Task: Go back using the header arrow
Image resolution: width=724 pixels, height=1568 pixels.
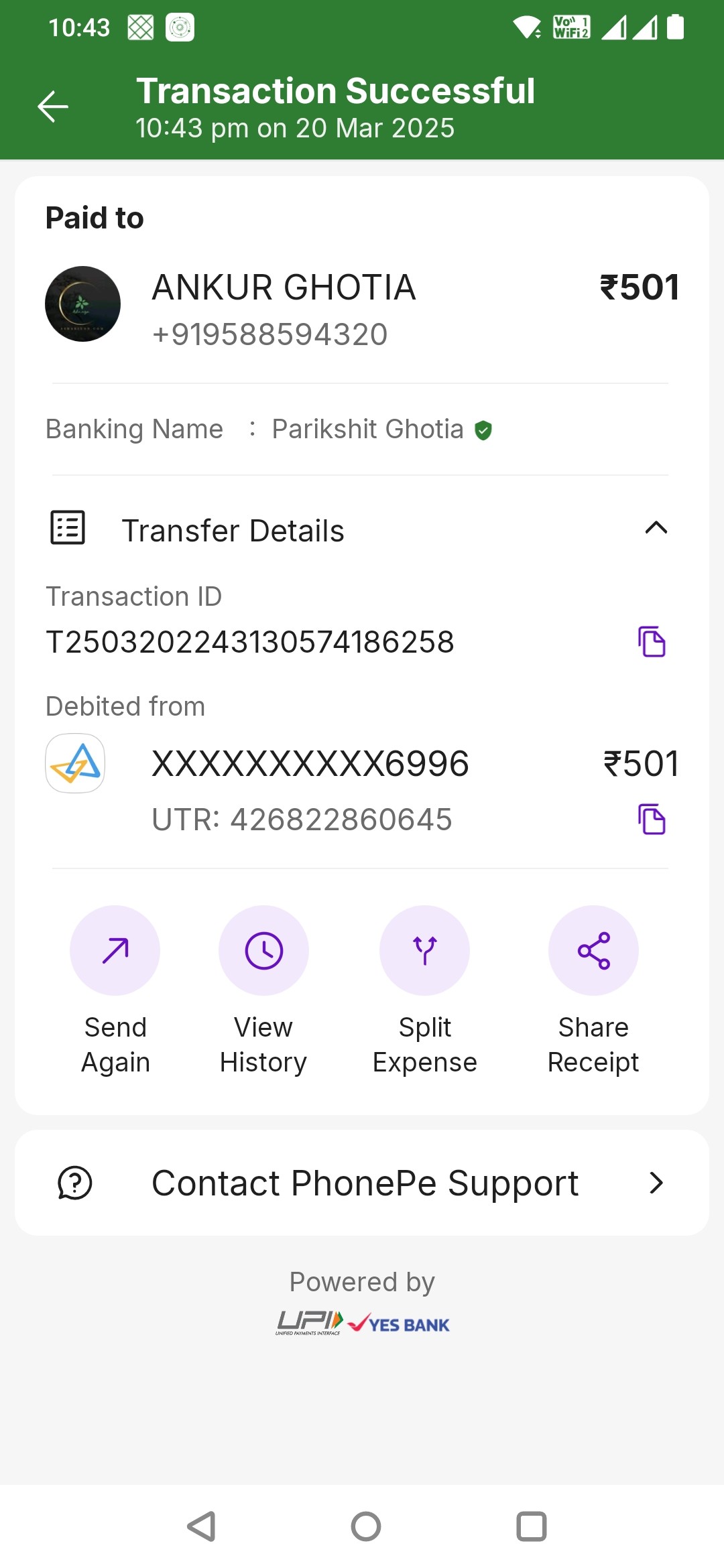Action: [53, 107]
